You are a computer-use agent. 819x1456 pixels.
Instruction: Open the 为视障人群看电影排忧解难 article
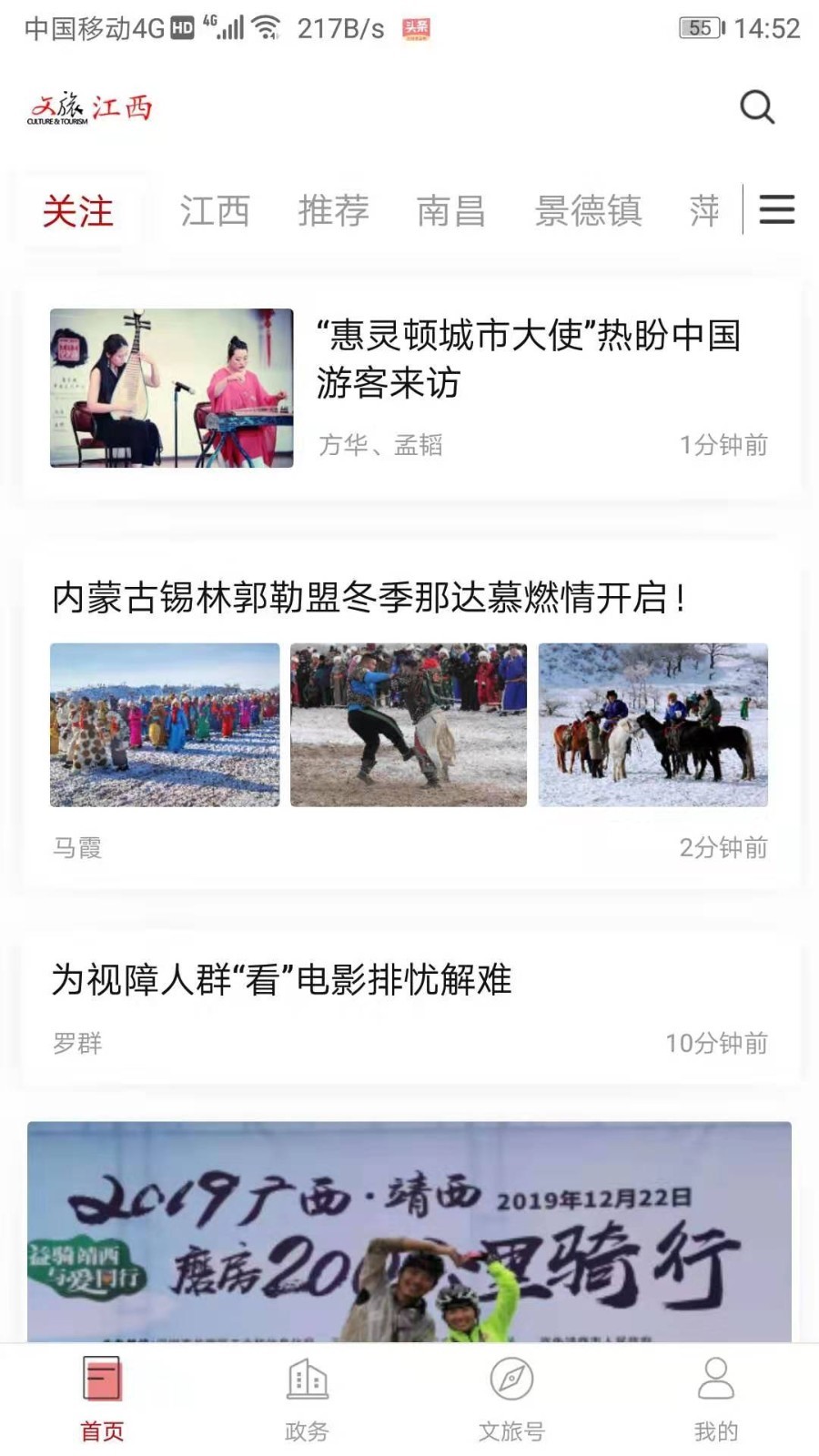click(282, 980)
